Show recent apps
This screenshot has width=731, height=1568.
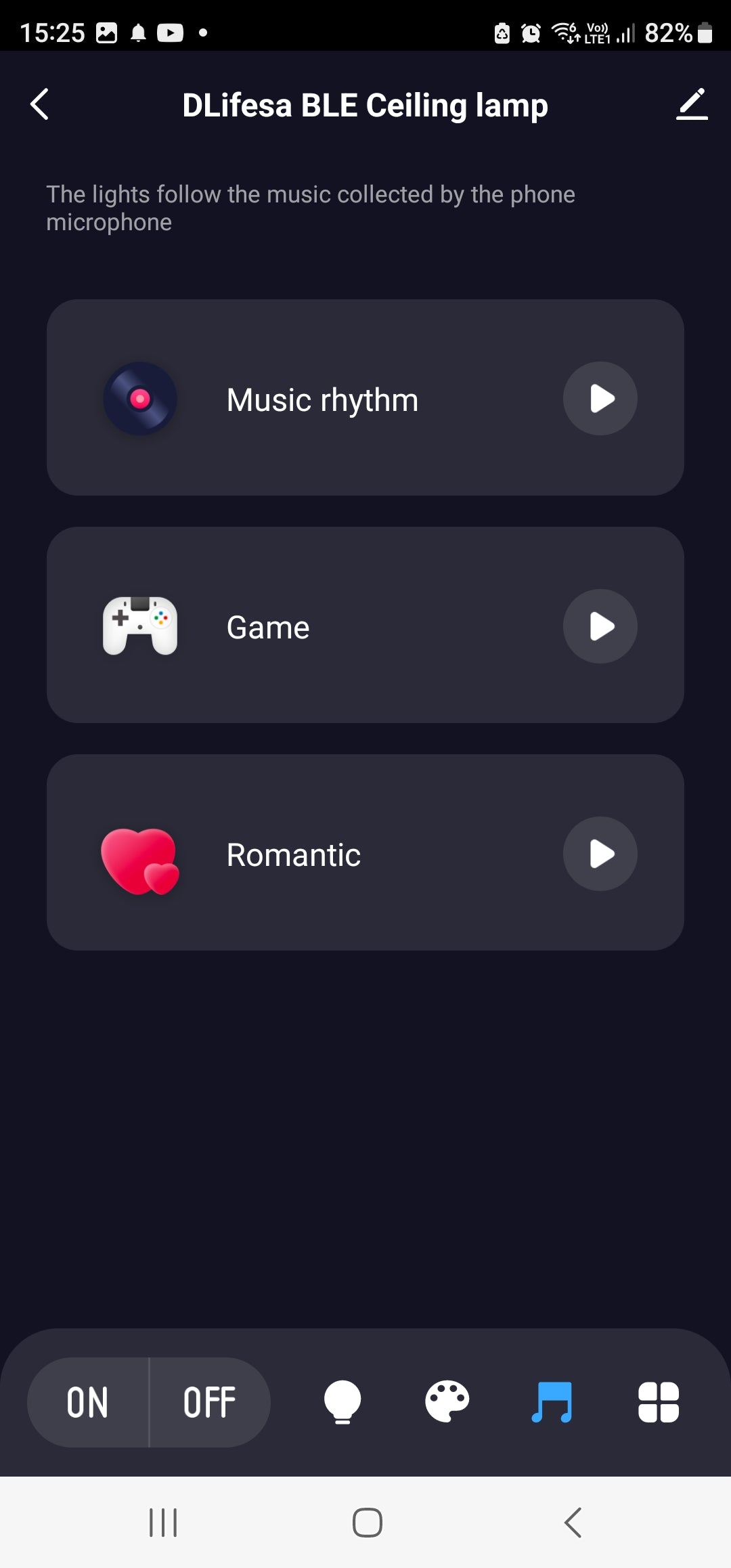click(x=163, y=1523)
